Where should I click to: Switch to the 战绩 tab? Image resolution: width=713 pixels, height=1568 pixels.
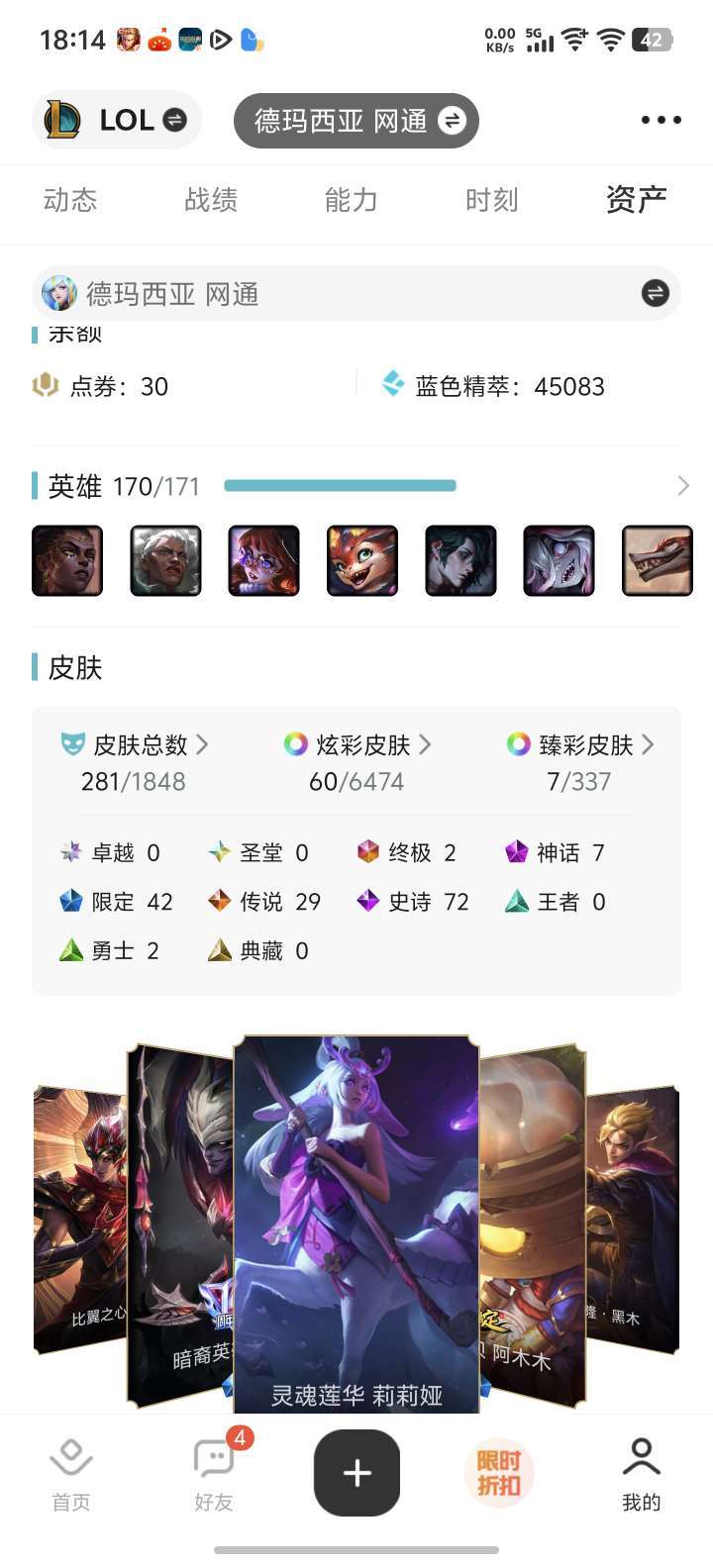[x=211, y=200]
